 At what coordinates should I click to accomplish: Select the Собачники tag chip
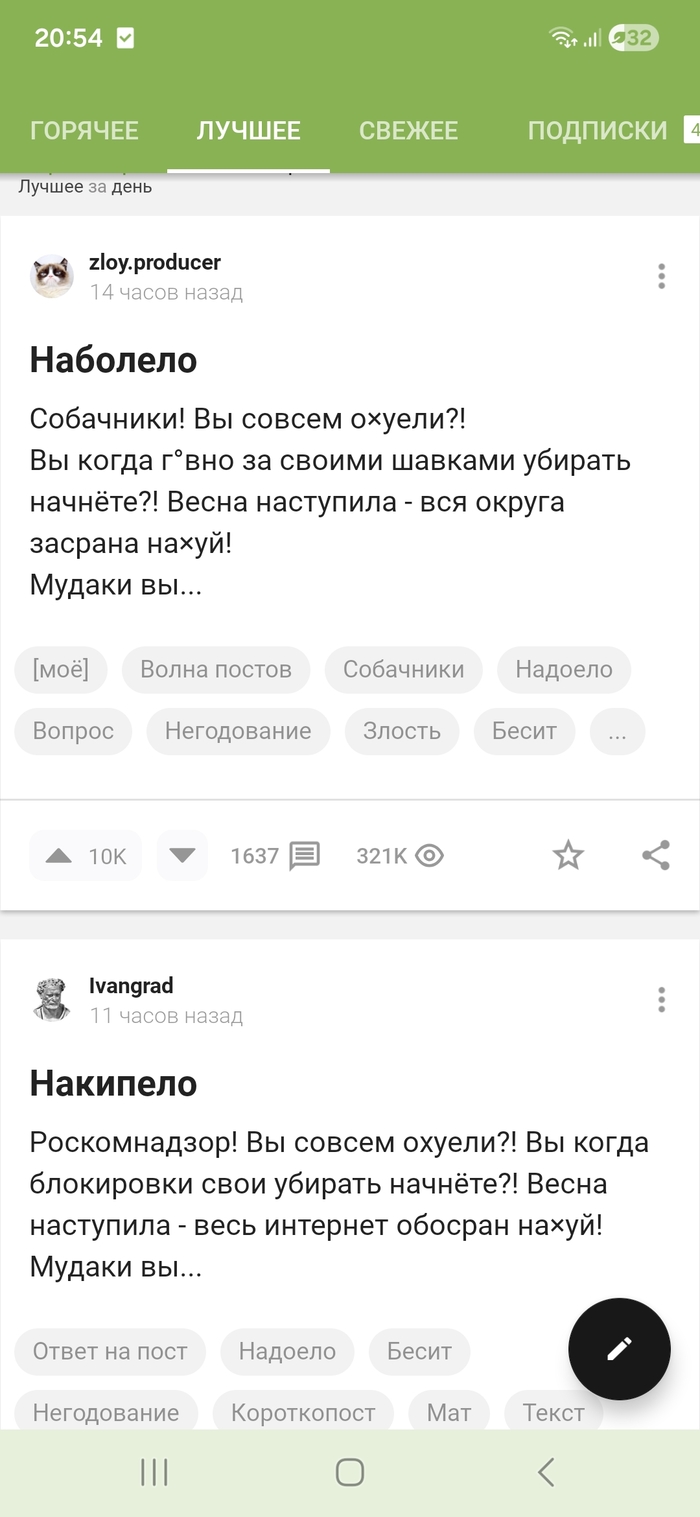403,670
